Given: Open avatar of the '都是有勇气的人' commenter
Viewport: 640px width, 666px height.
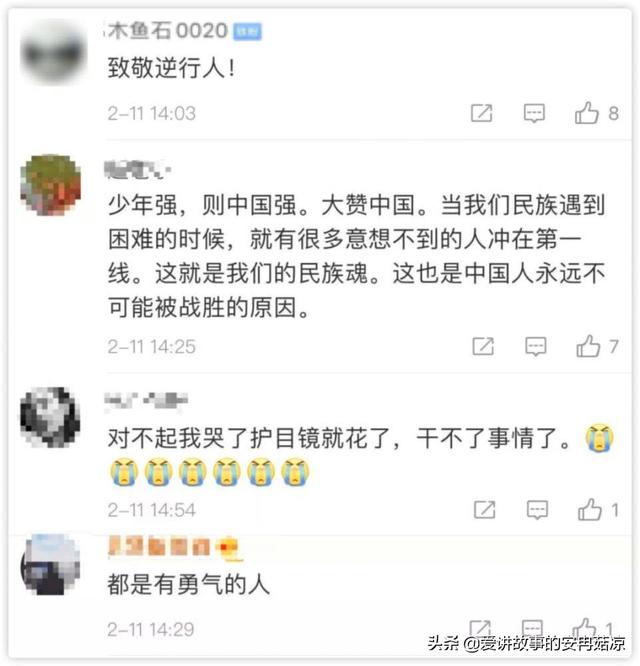Looking at the screenshot, I should [50, 564].
